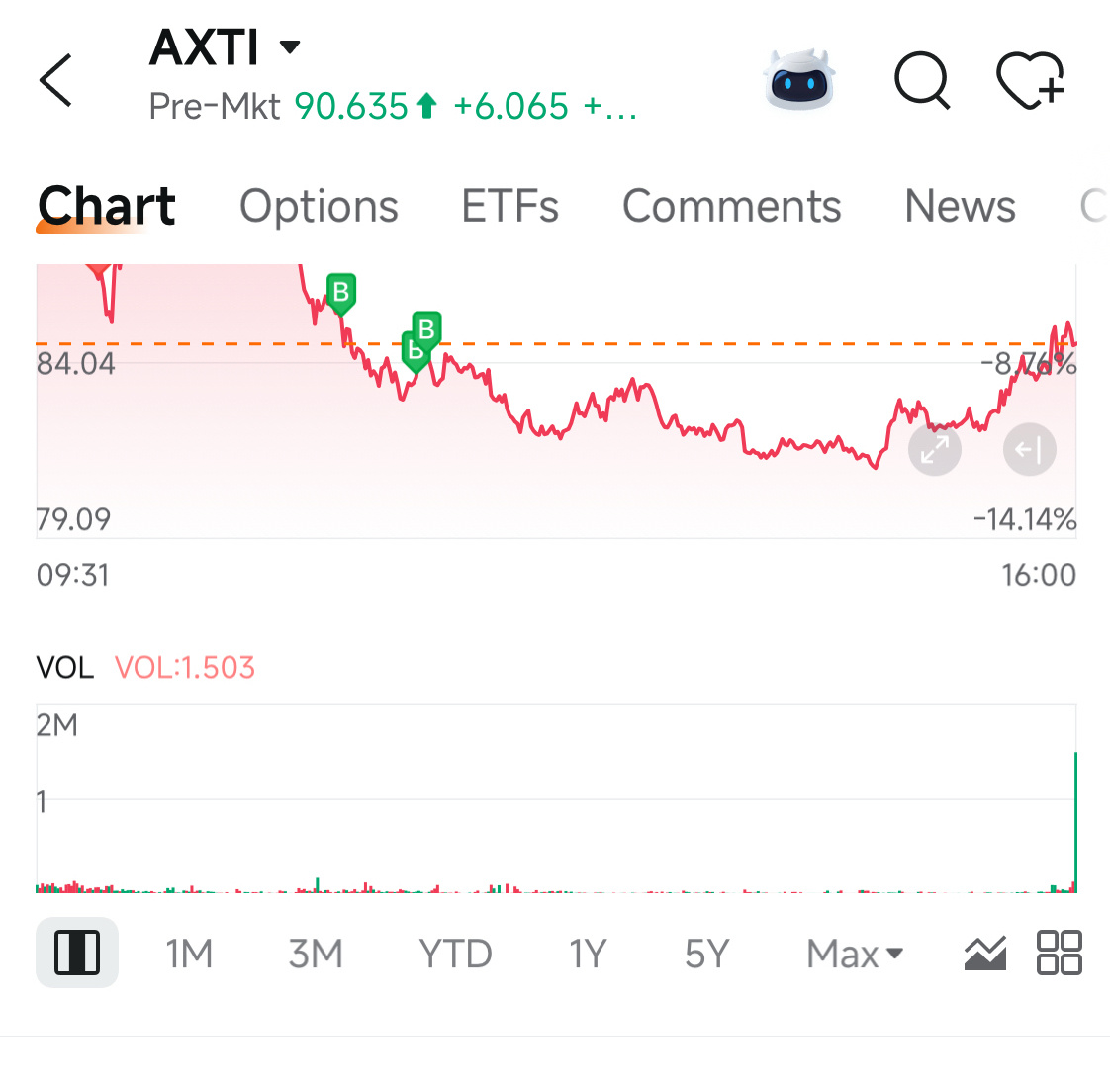
Task: Select the 3M time range
Action: (x=316, y=954)
